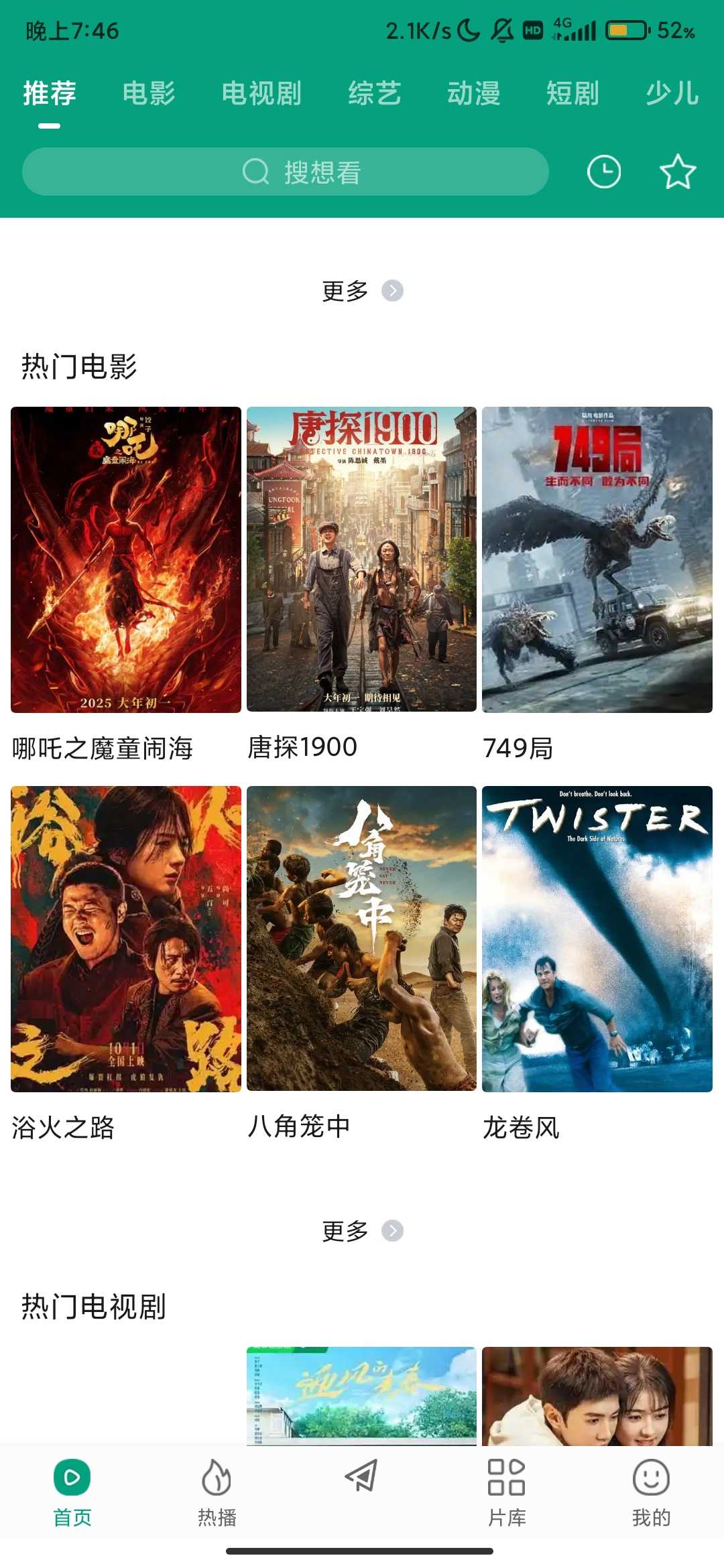Switch to the 电视剧 tab
Screen dimensions: 724x1568
[x=261, y=93]
